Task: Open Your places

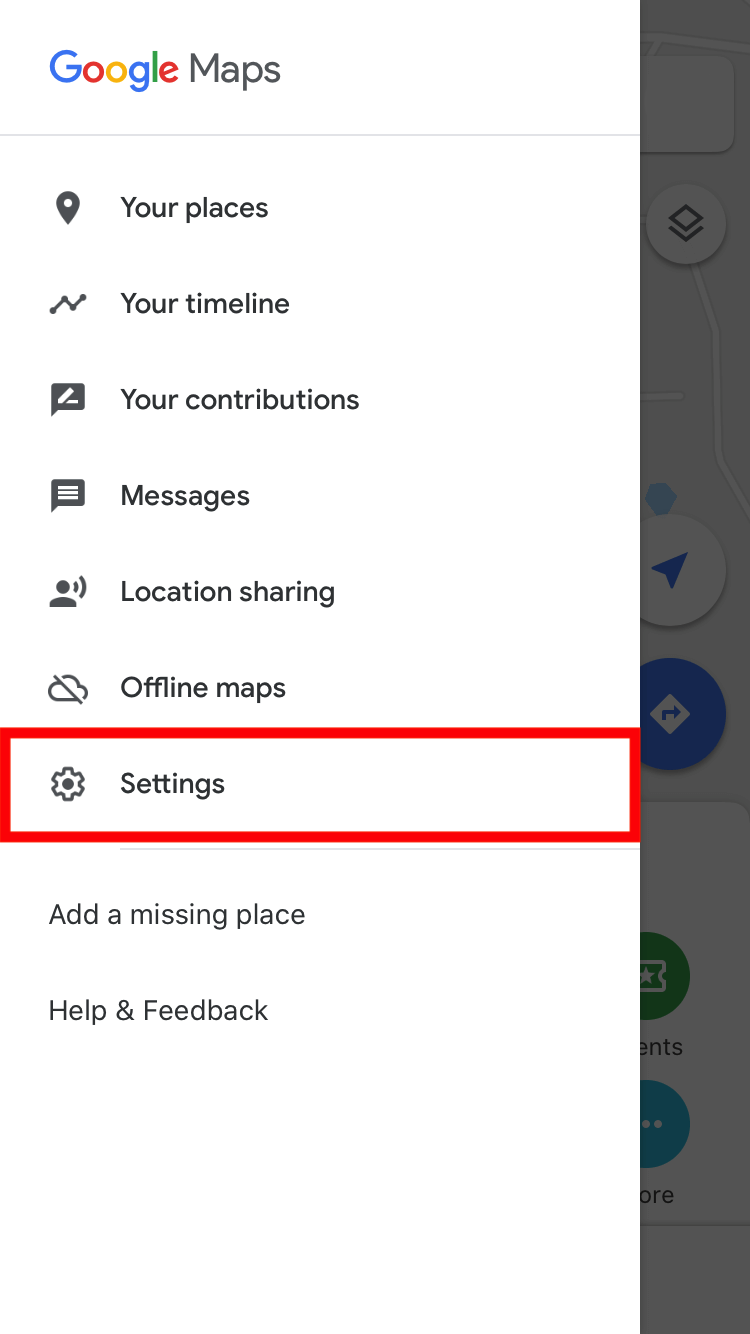Action: click(x=320, y=208)
